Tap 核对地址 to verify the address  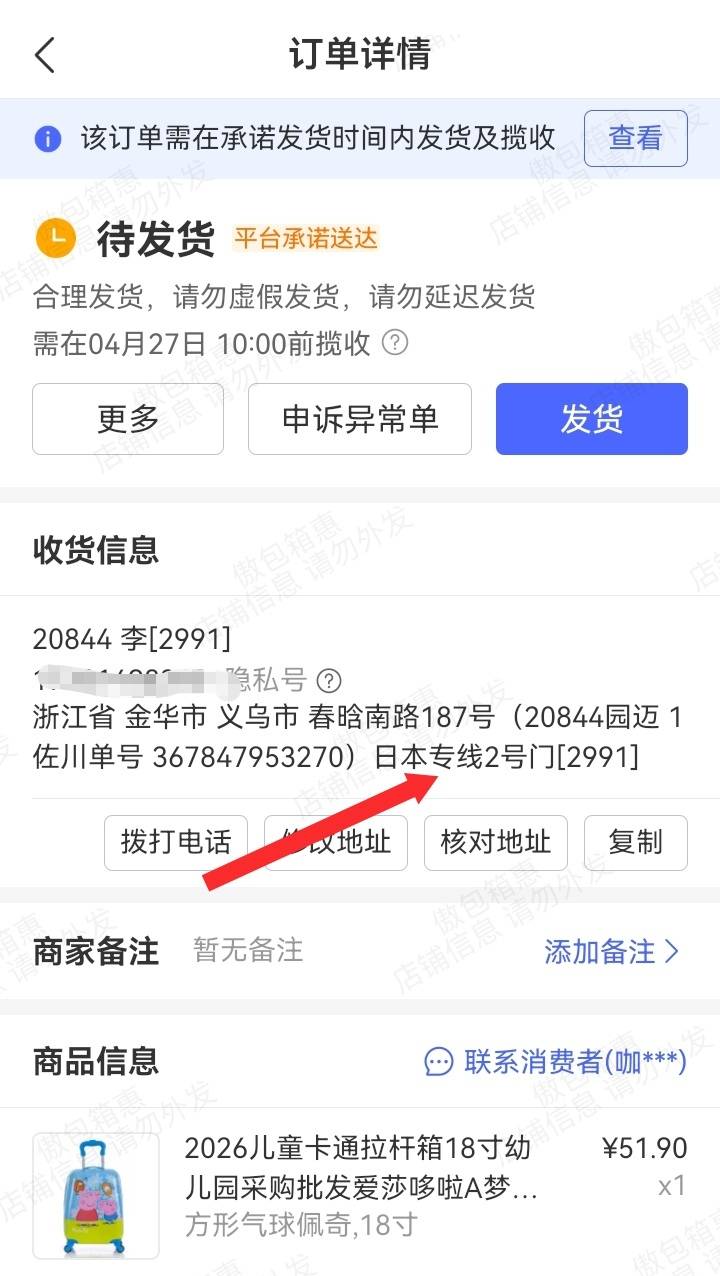click(495, 843)
